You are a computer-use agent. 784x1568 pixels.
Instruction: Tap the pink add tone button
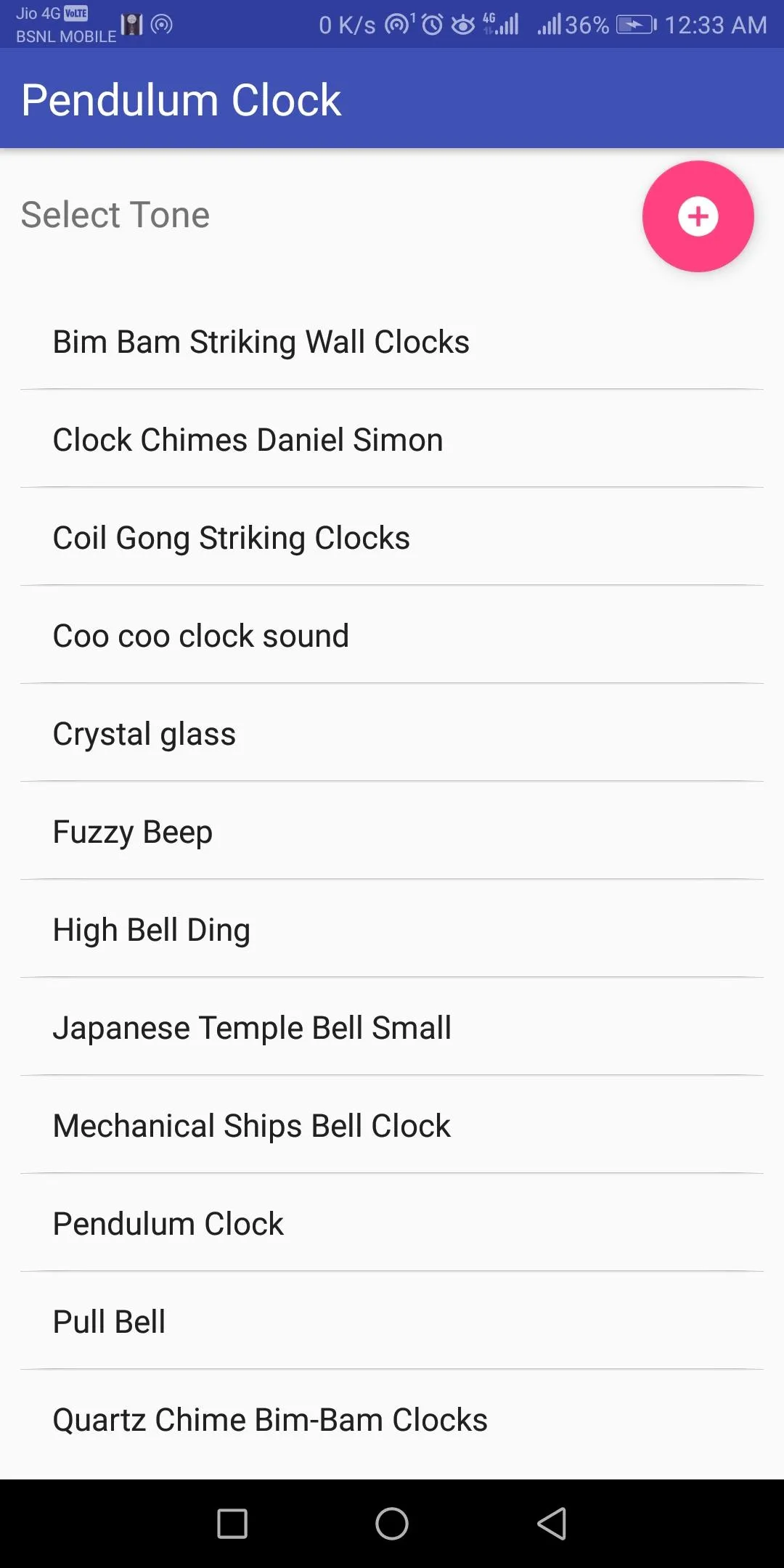[x=698, y=216]
